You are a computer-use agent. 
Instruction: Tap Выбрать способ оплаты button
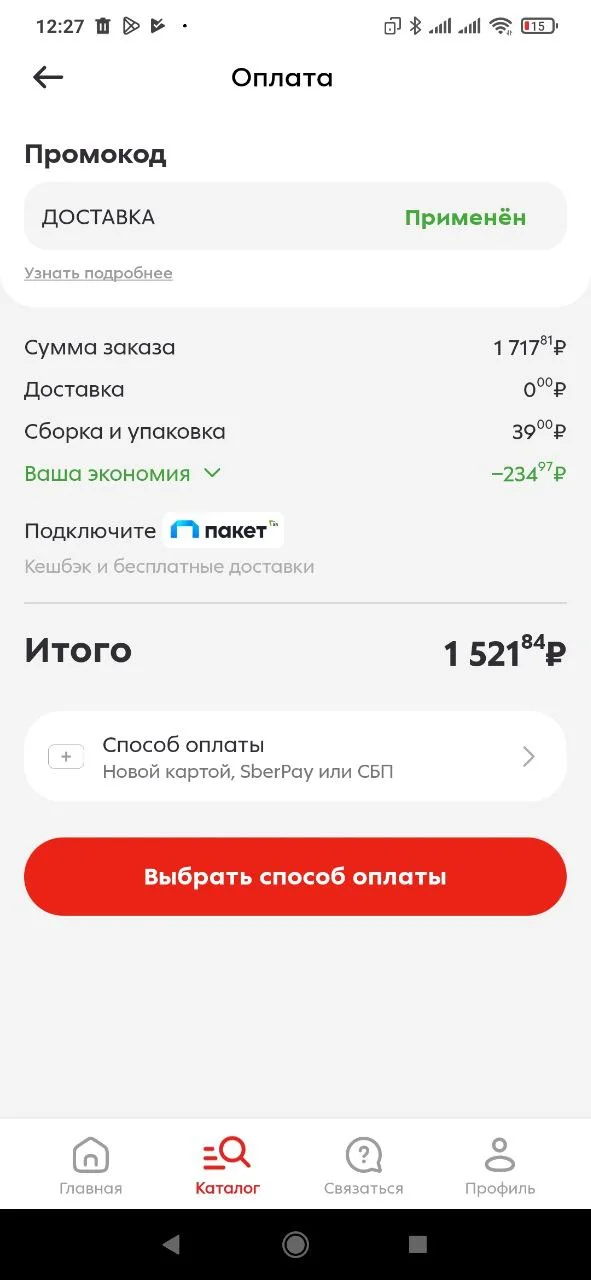click(x=295, y=877)
